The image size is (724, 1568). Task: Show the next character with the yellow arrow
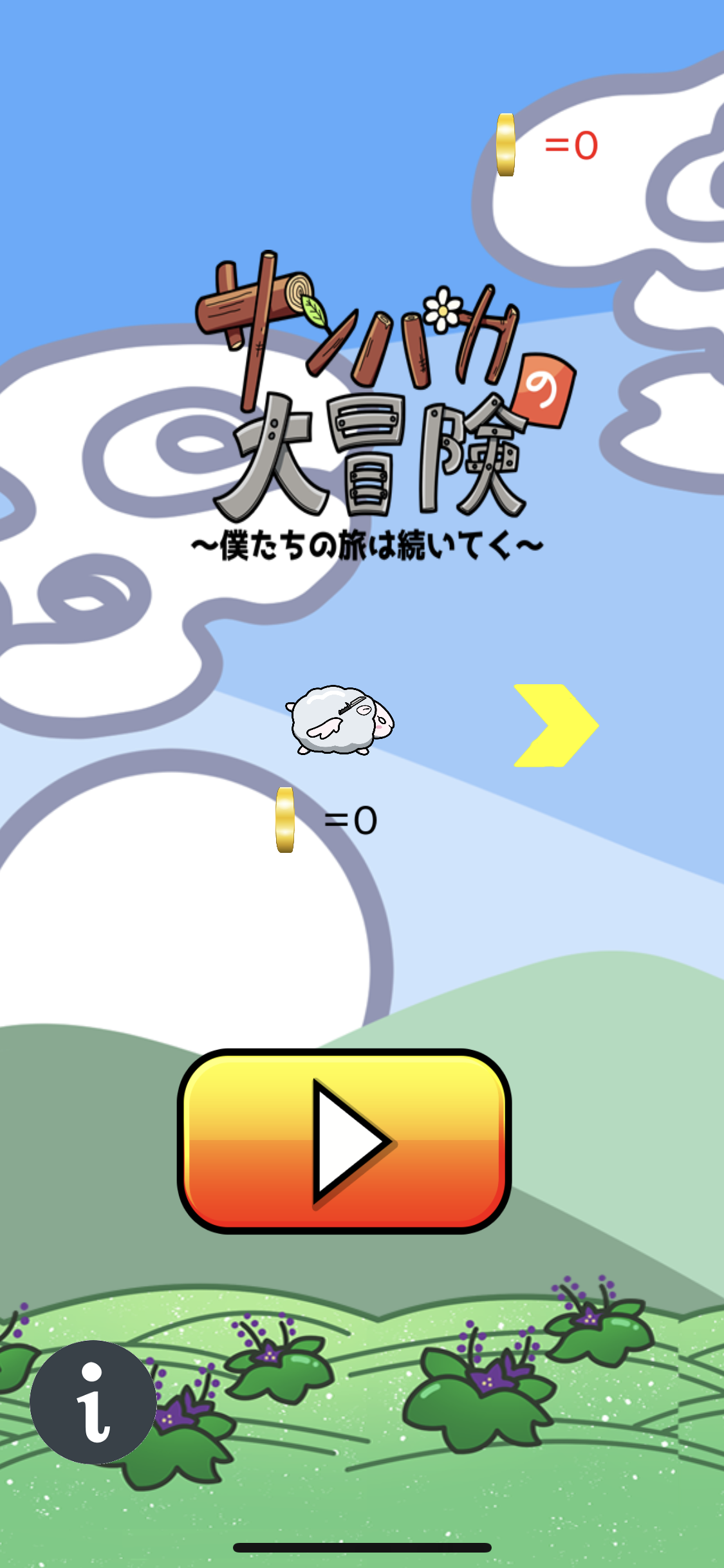[x=557, y=725]
